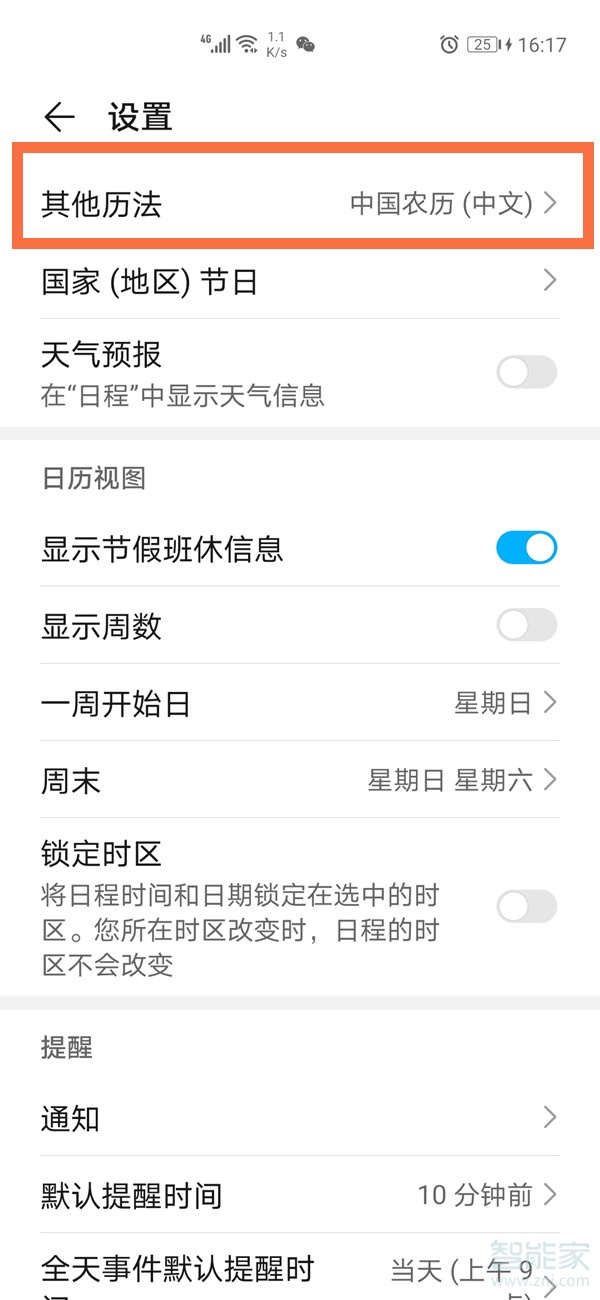This screenshot has width=600, height=1300.
Task: Open the 周末 days setting
Action: (x=300, y=780)
